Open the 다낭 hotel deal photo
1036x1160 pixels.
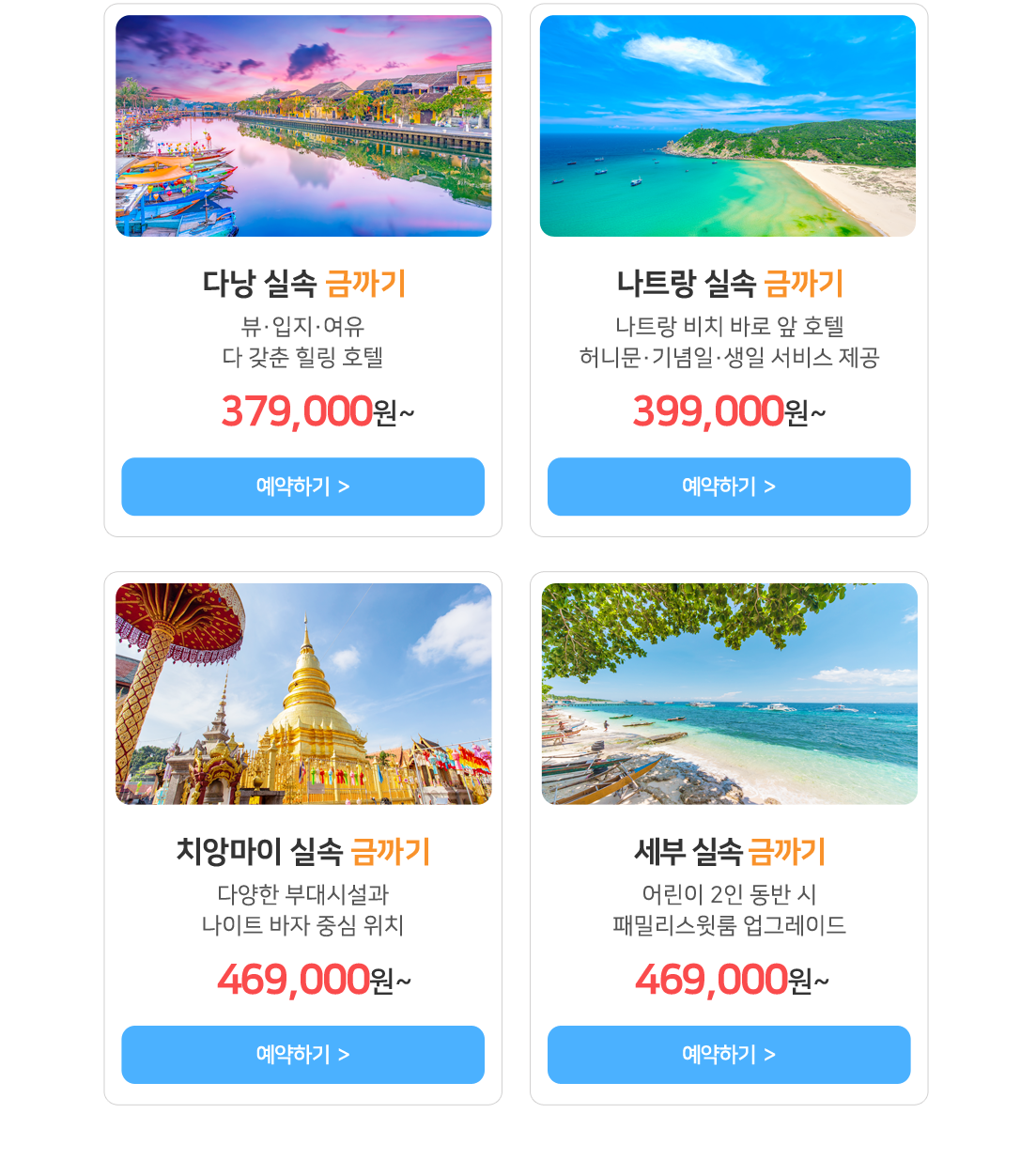pos(303,126)
